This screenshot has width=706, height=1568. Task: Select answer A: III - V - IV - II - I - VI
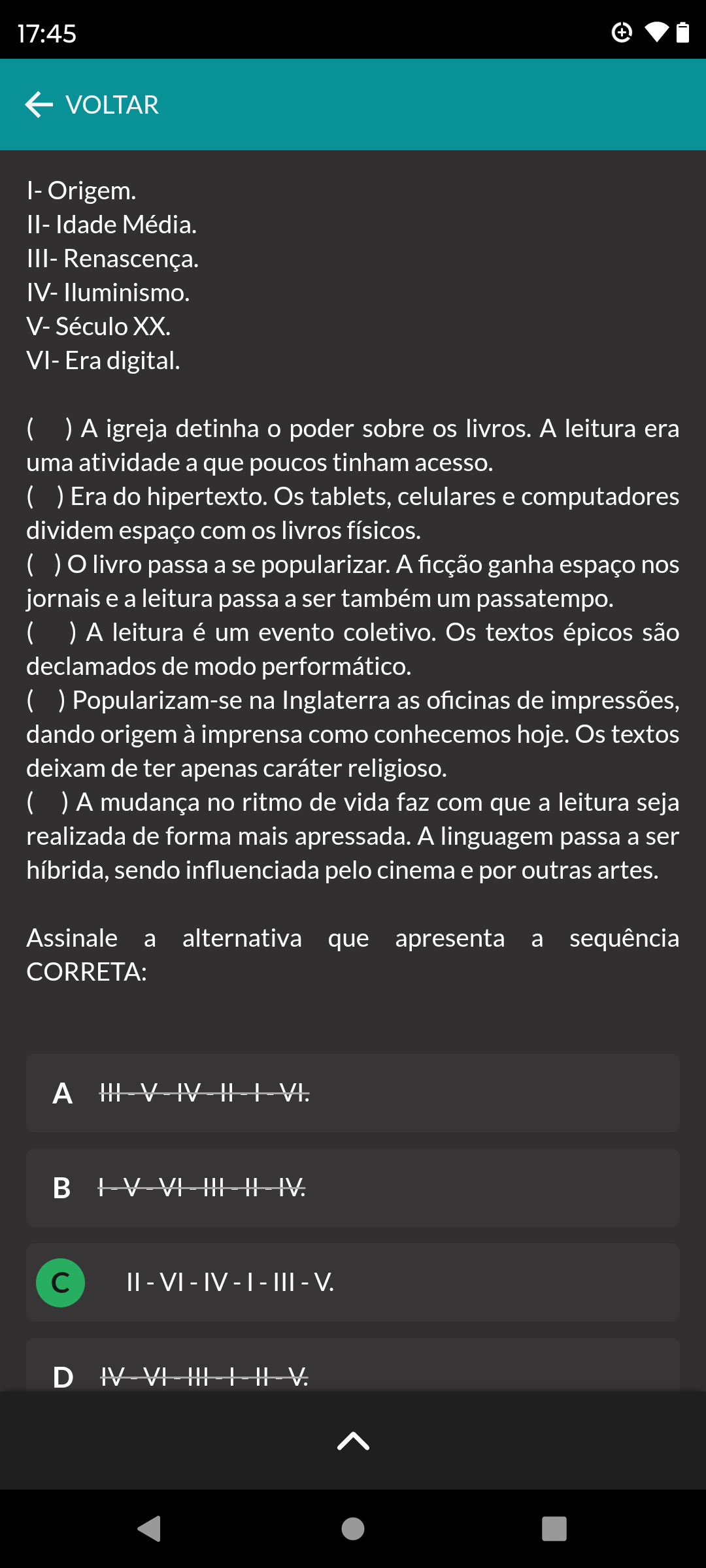353,1093
